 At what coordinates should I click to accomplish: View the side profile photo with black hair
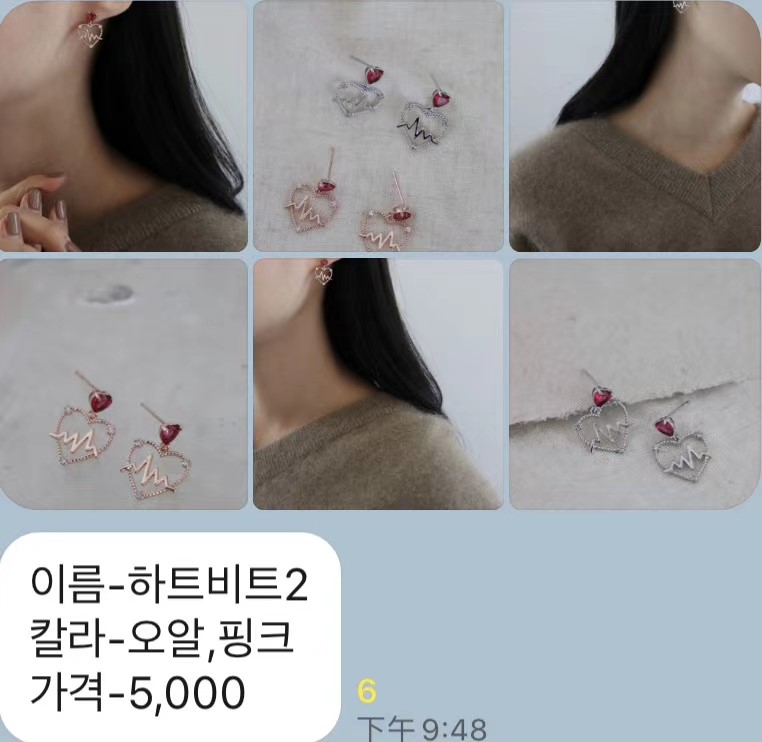(x=378, y=384)
